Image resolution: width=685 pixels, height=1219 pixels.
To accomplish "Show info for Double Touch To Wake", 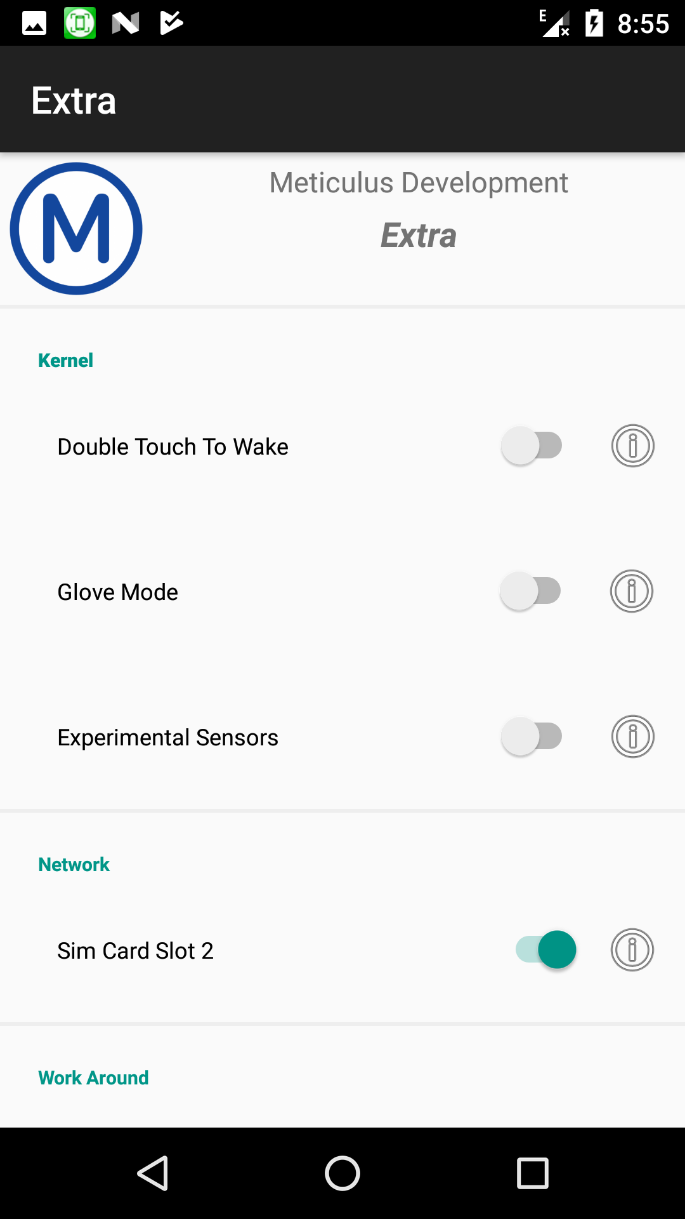I will pos(632,446).
